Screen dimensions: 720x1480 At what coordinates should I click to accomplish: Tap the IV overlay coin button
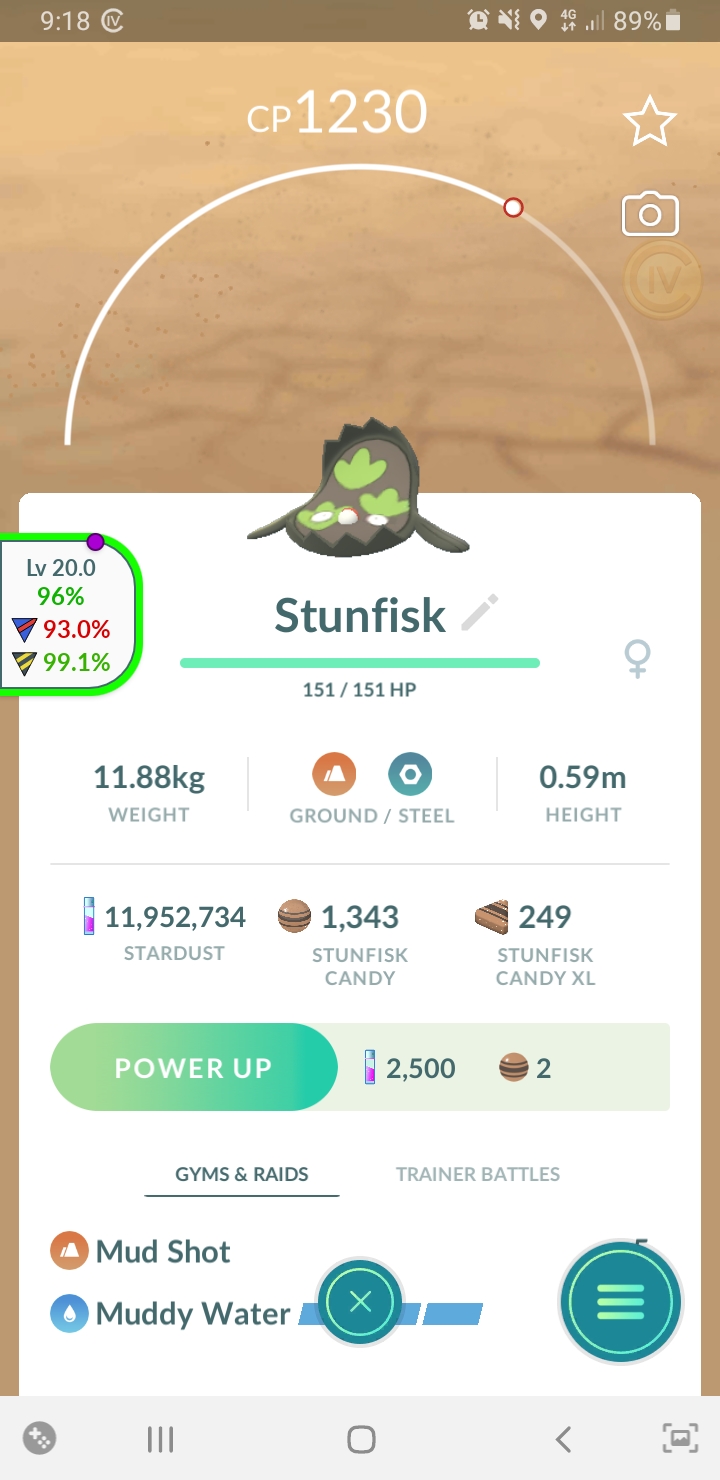tap(663, 280)
